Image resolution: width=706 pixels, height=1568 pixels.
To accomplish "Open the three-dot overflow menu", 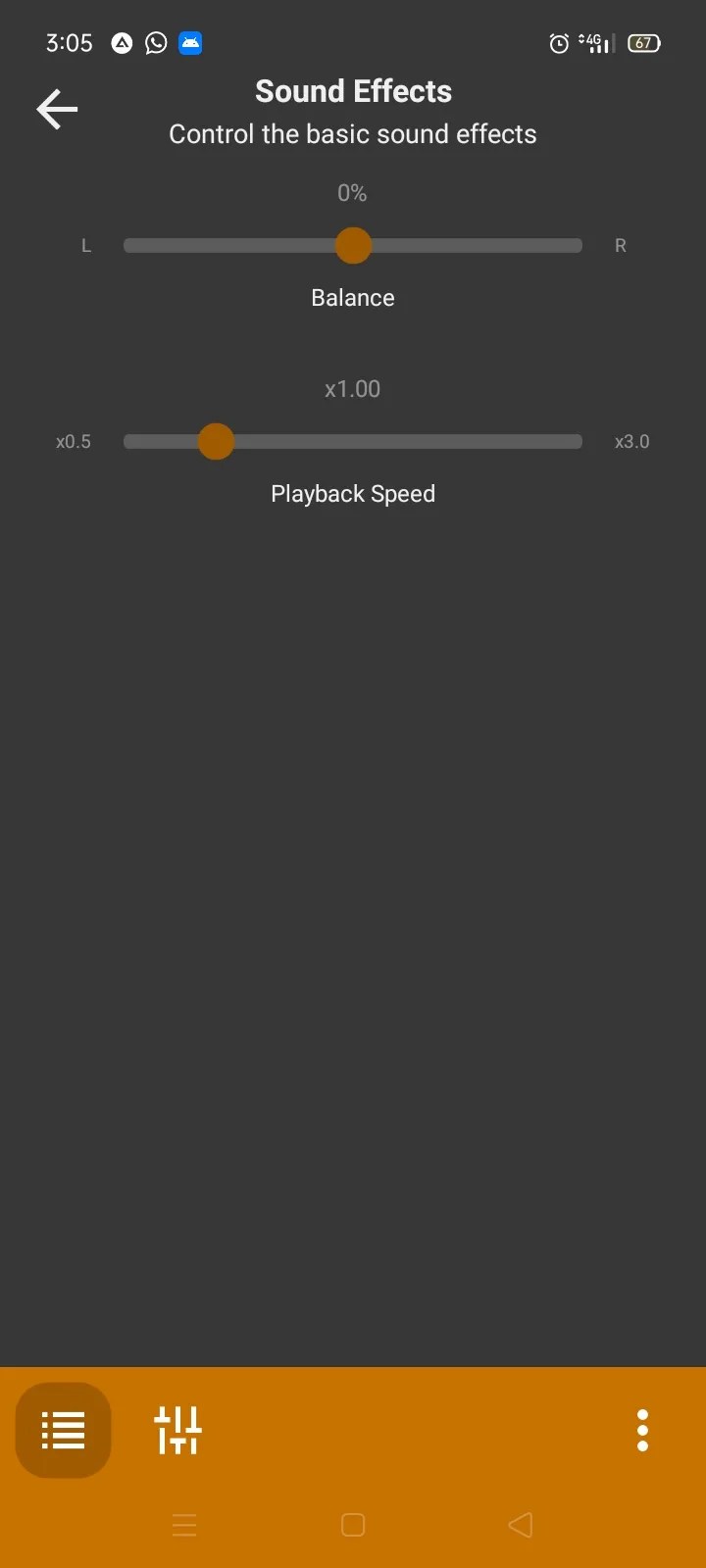I will pyautogui.click(x=642, y=1430).
